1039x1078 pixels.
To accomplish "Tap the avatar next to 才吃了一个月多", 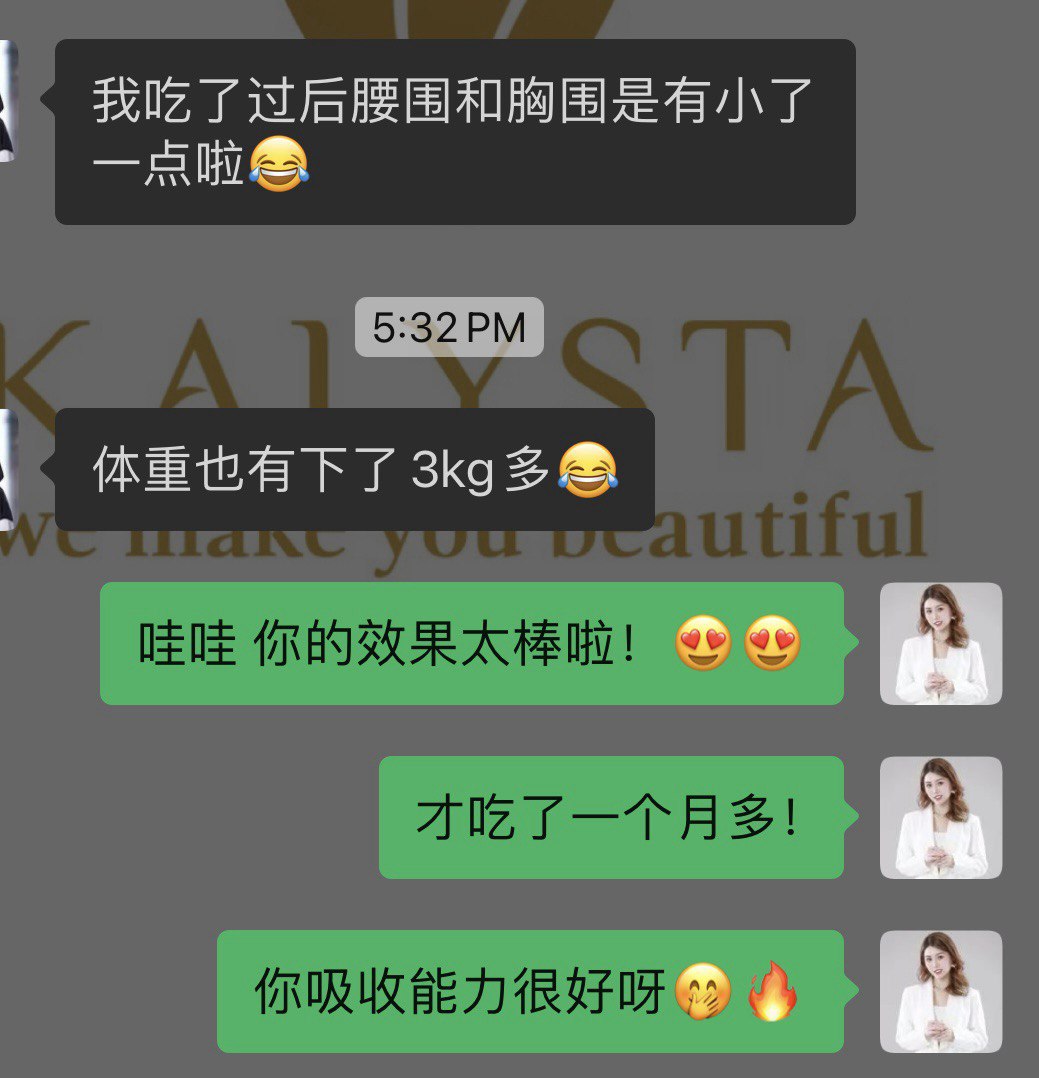I will tap(940, 817).
